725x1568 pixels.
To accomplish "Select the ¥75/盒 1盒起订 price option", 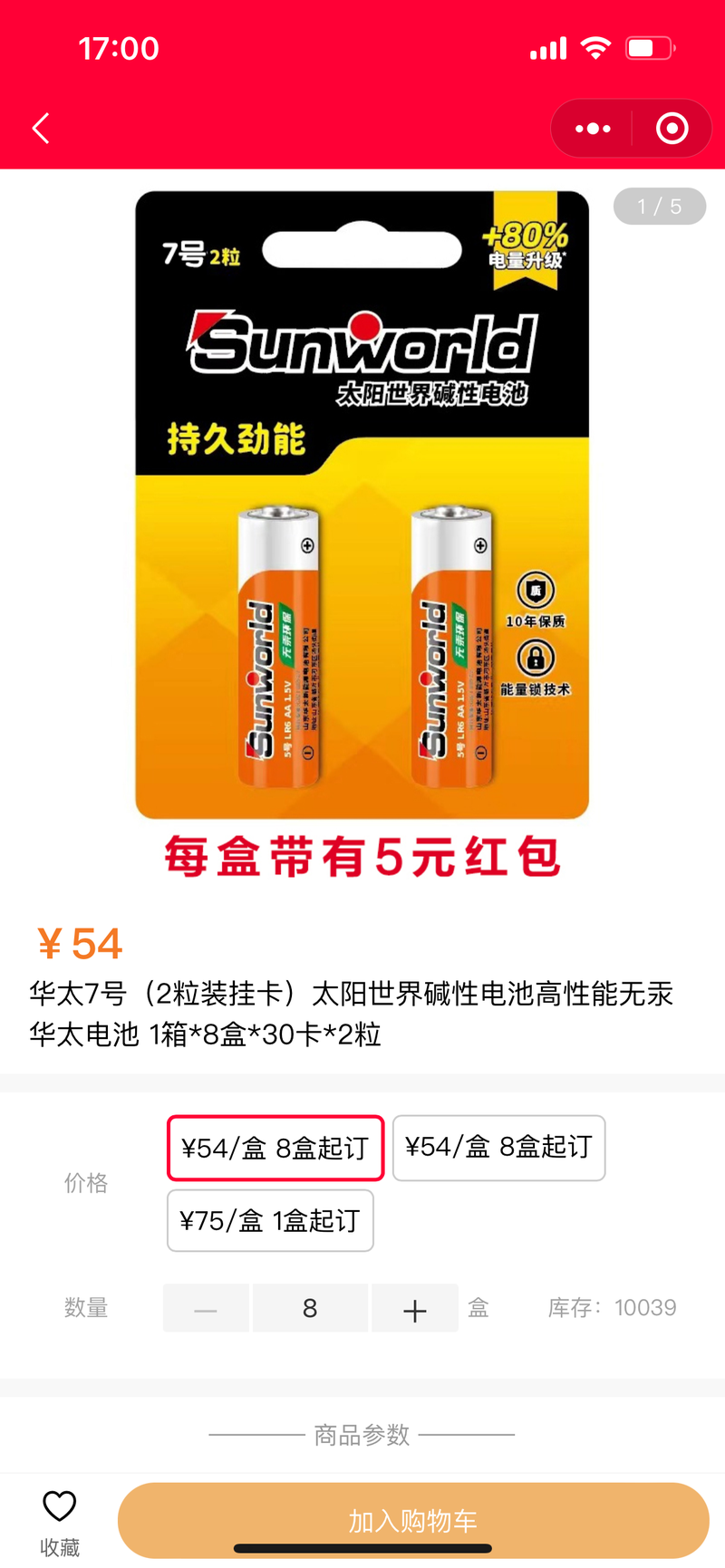I will pyautogui.click(x=270, y=1220).
